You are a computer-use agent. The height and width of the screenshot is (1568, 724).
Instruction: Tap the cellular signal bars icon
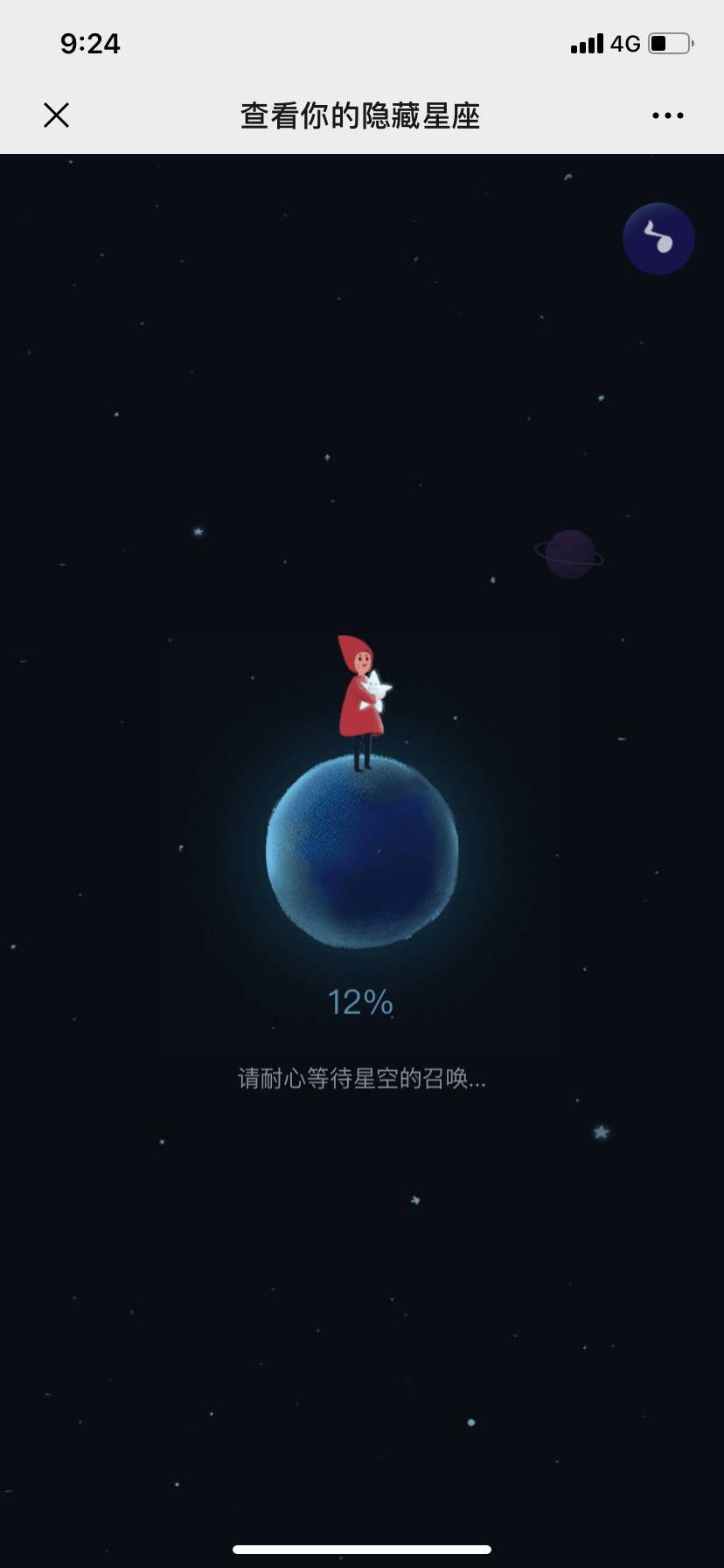click(588, 43)
